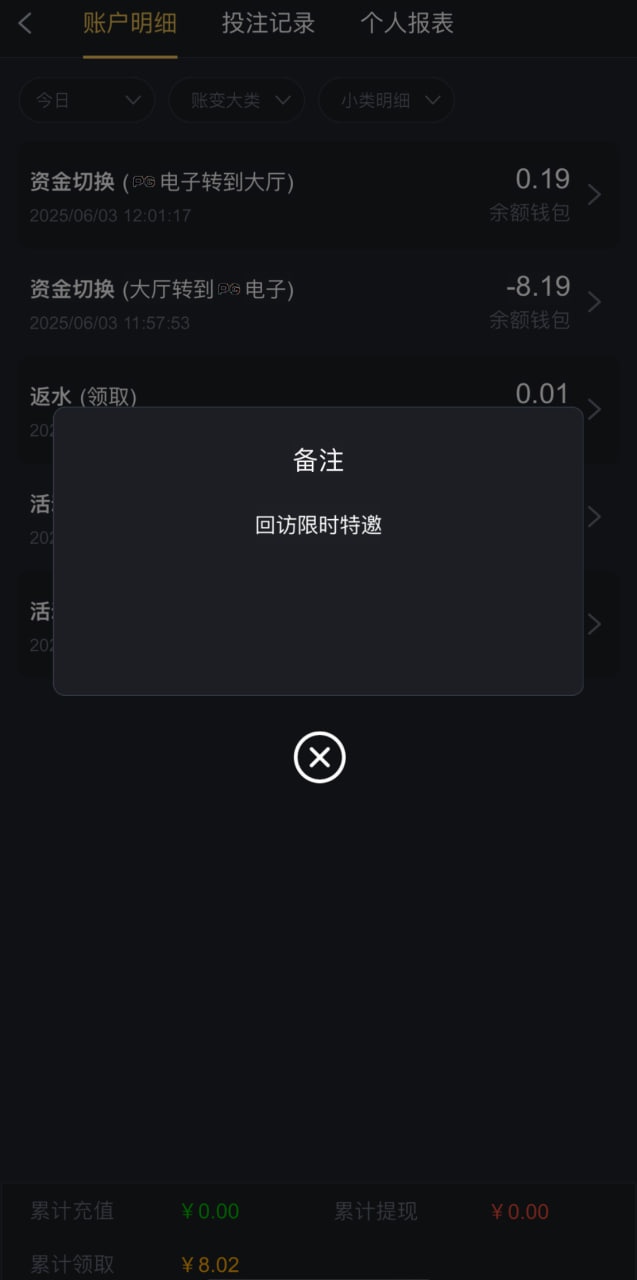Screen dimensions: 637x1280
Task: Close the 备注 dialog
Action: click(x=319, y=758)
